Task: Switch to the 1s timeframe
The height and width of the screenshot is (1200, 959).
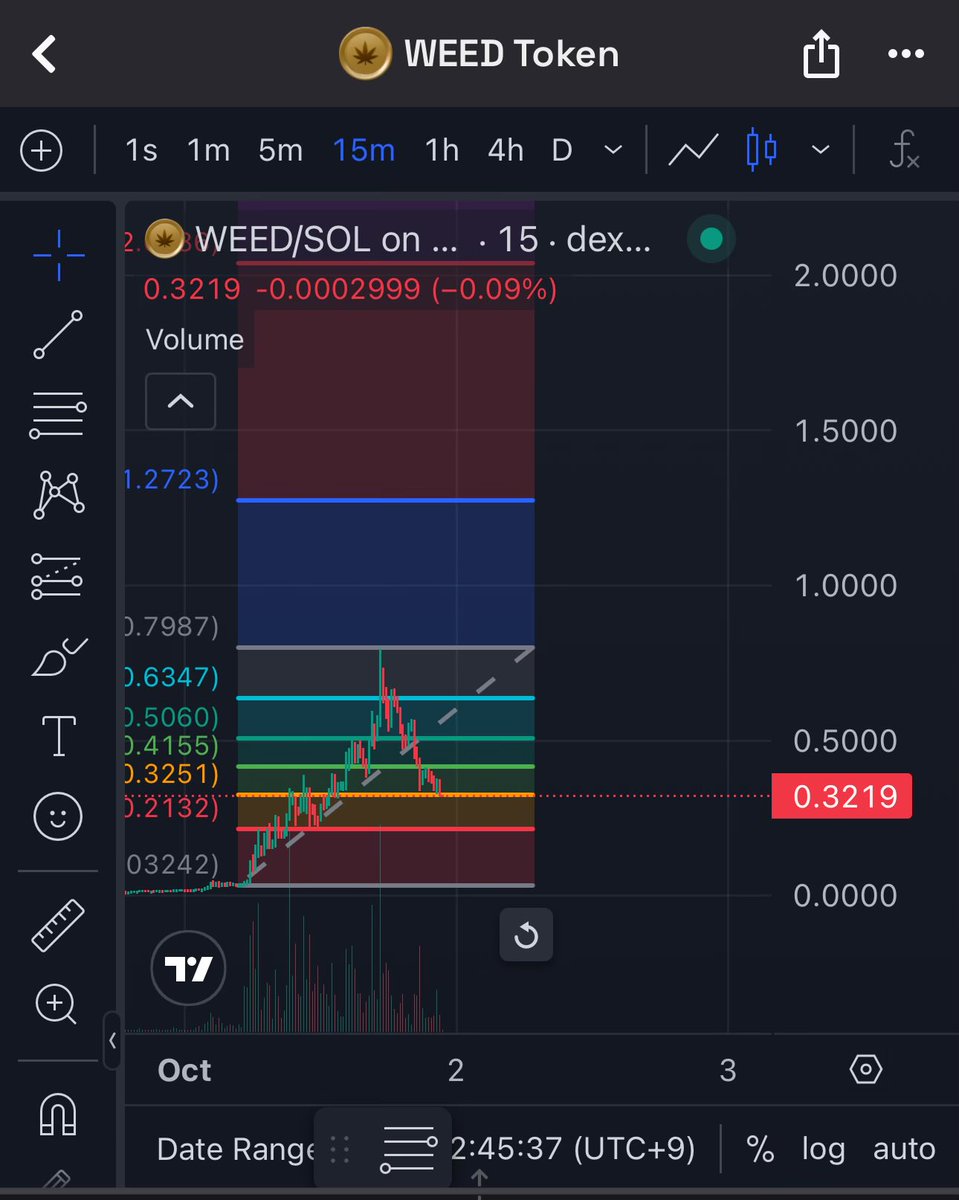Action: click(141, 151)
